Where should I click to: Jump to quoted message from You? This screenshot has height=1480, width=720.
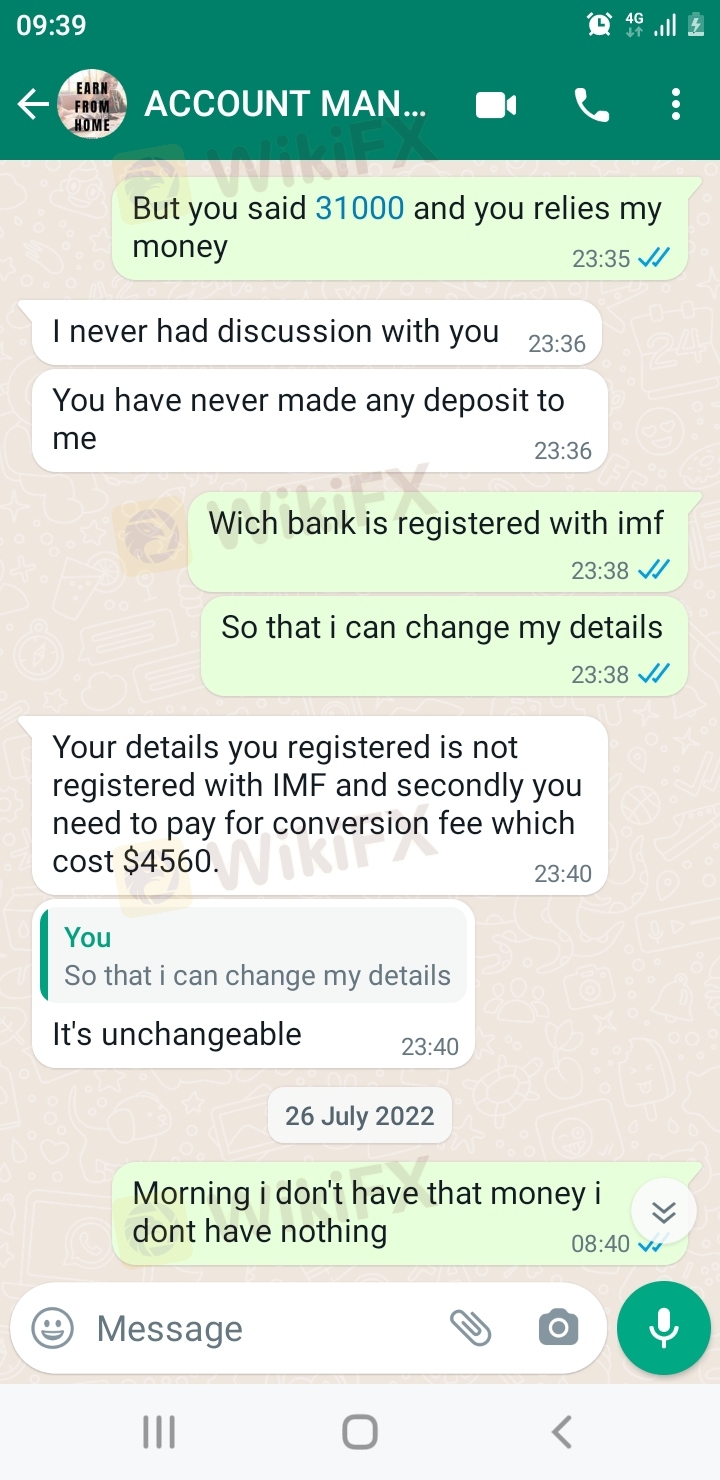pos(255,956)
